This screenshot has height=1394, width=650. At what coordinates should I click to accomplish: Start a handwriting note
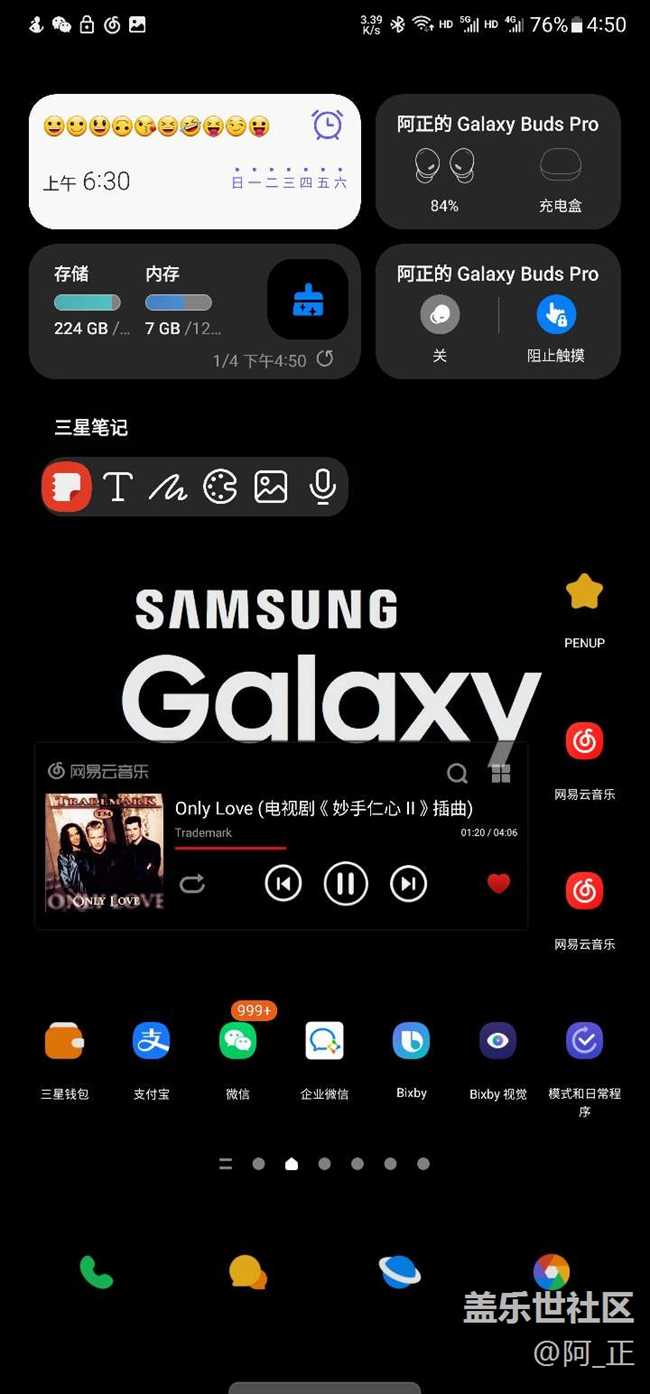point(168,487)
